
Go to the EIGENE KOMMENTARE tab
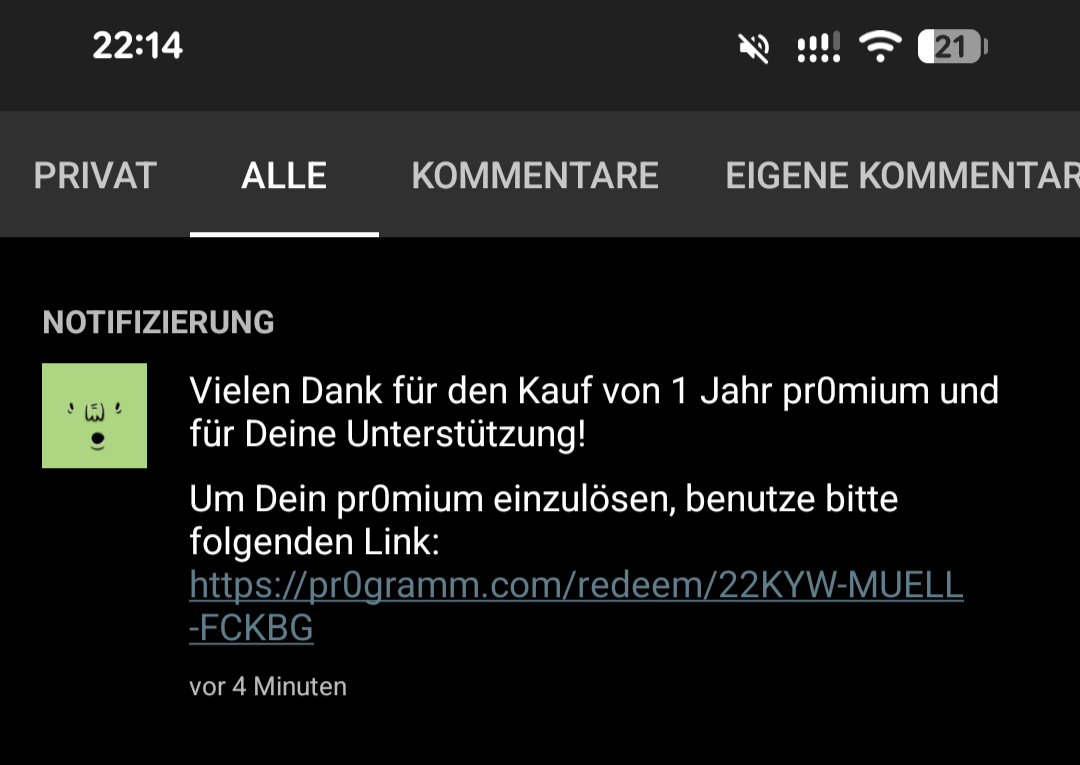pos(900,176)
